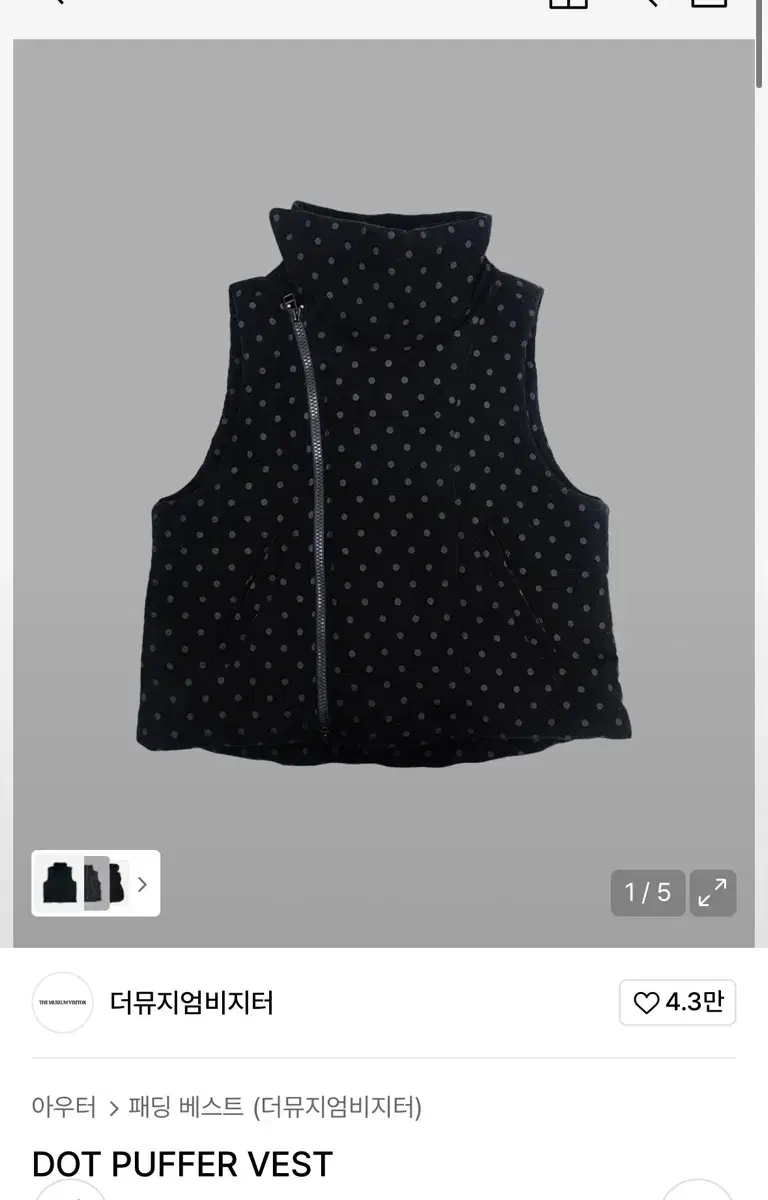Expand product image with diagonal arrows icon
Image resolution: width=768 pixels, height=1200 pixels.
point(712,892)
